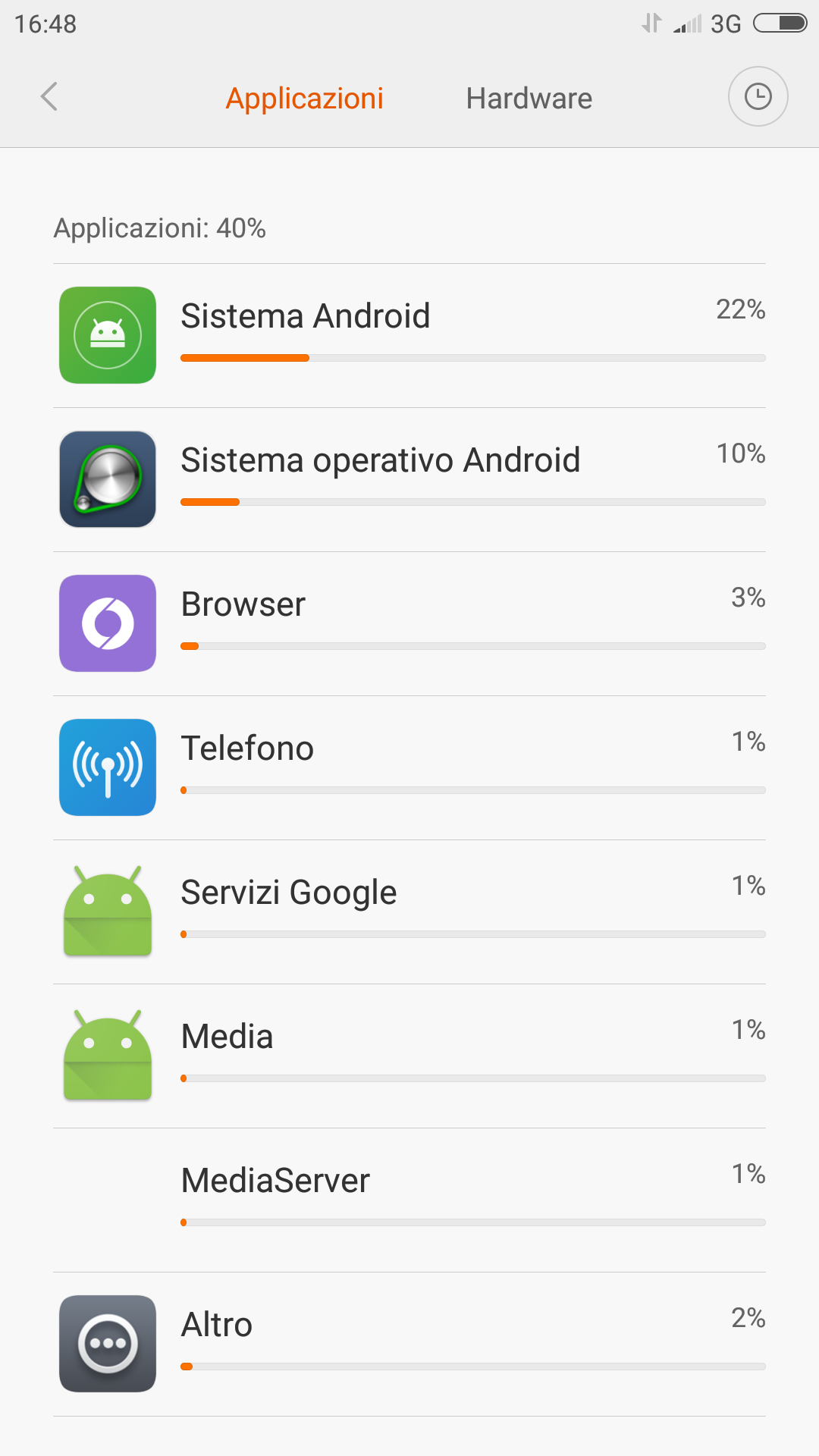The height and width of the screenshot is (1456, 819).
Task: Tap the Media row
Action: click(x=409, y=1056)
